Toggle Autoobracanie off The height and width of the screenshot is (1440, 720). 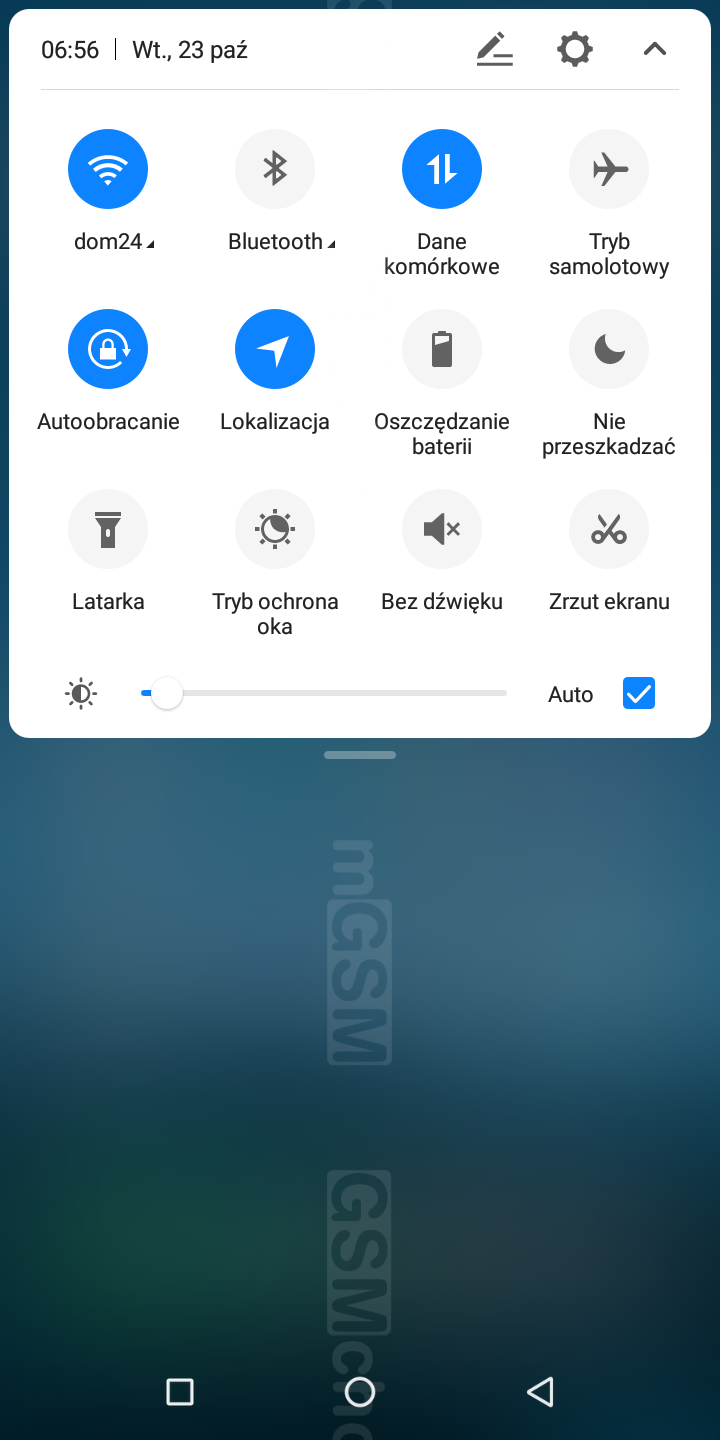tap(108, 350)
